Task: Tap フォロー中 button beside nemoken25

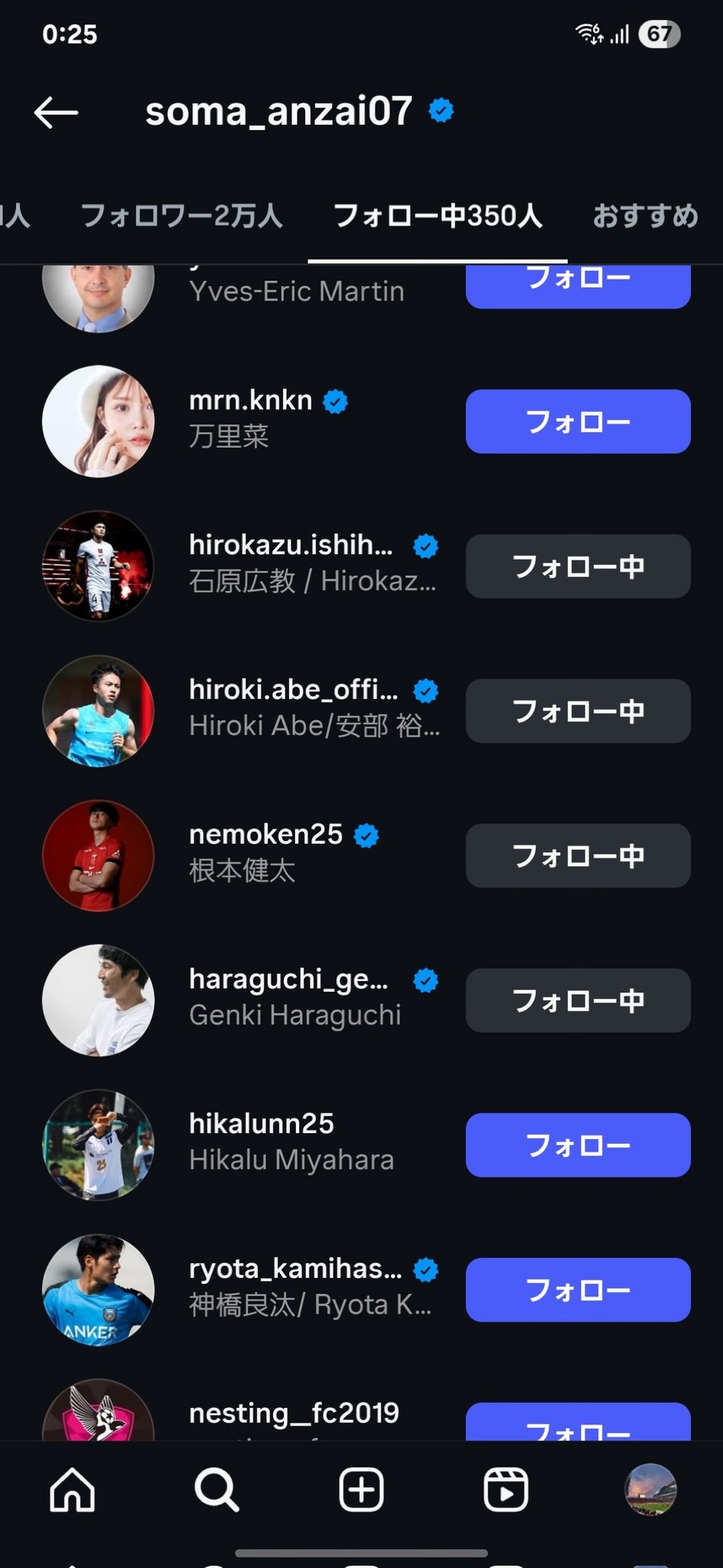Action: pyautogui.click(x=578, y=856)
